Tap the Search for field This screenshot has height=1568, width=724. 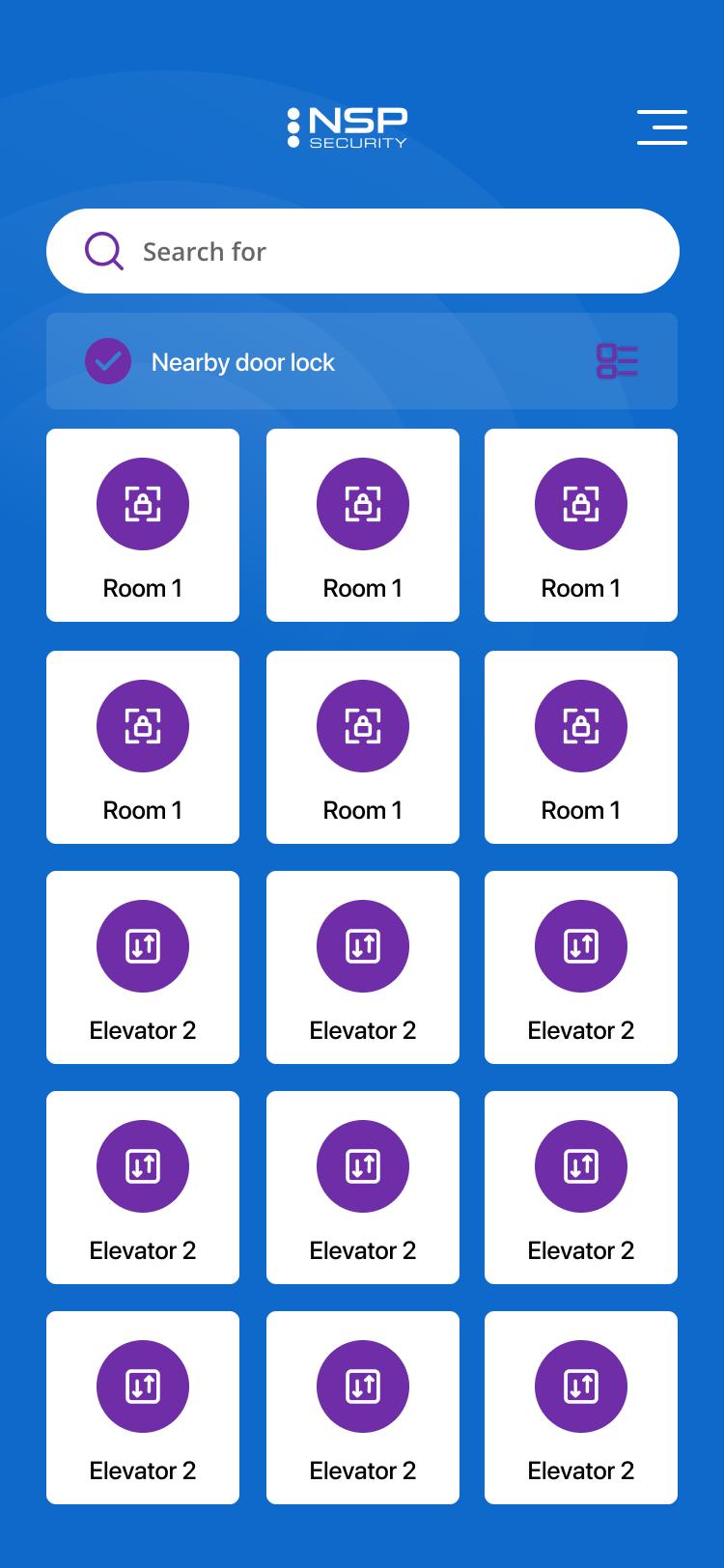[x=386, y=251]
